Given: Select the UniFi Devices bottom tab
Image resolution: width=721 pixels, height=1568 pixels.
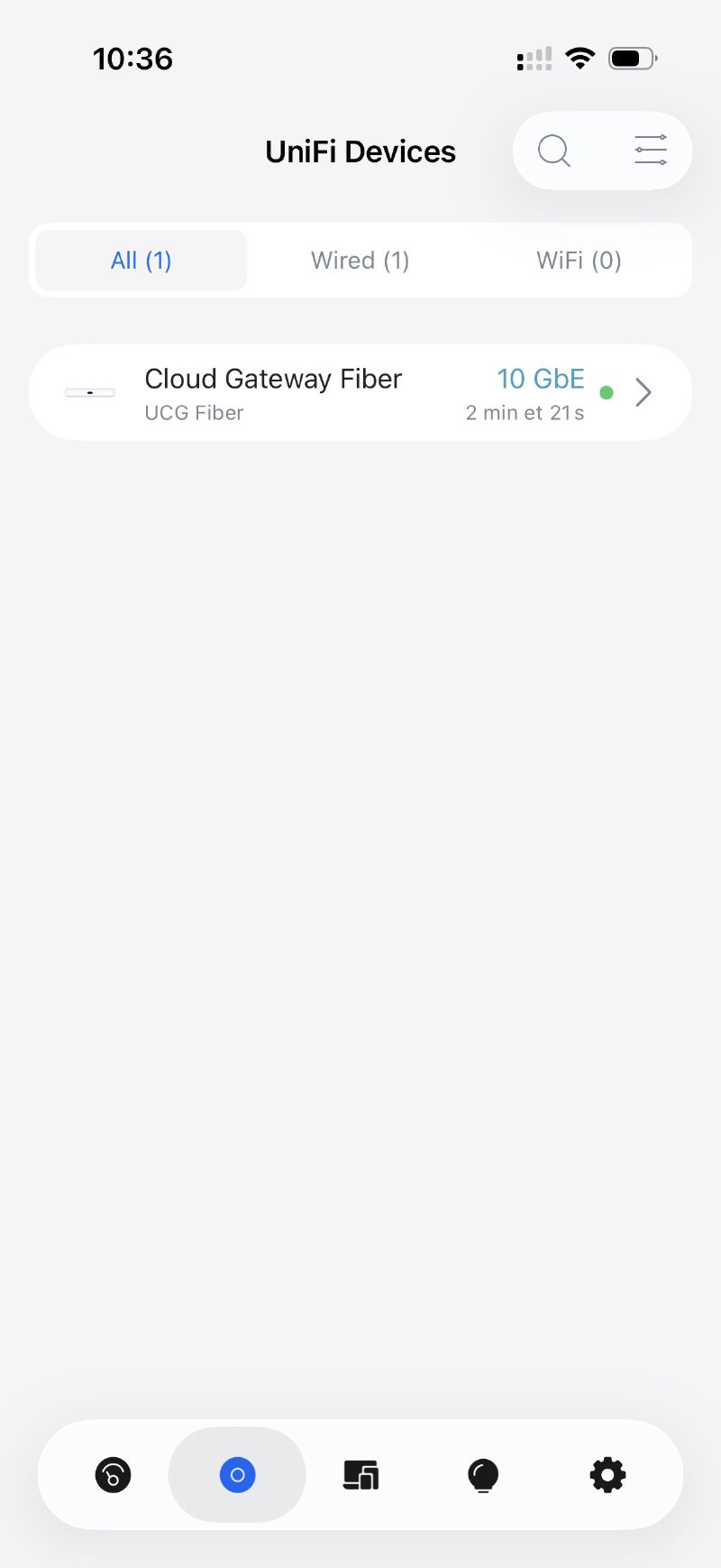Looking at the screenshot, I should click(x=238, y=1475).
